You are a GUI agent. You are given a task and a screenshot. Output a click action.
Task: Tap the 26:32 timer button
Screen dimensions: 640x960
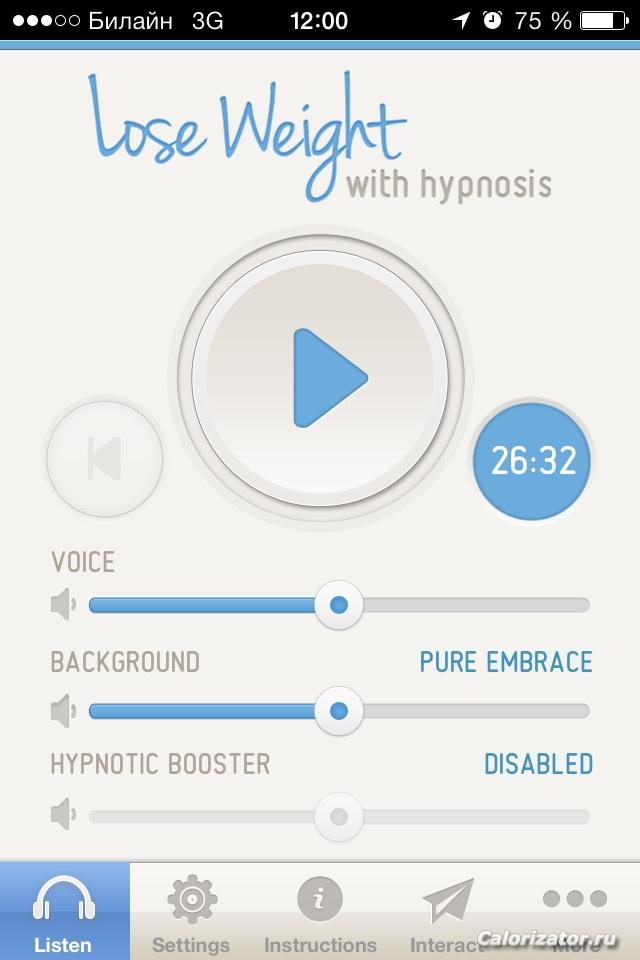[x=533, y=460]
